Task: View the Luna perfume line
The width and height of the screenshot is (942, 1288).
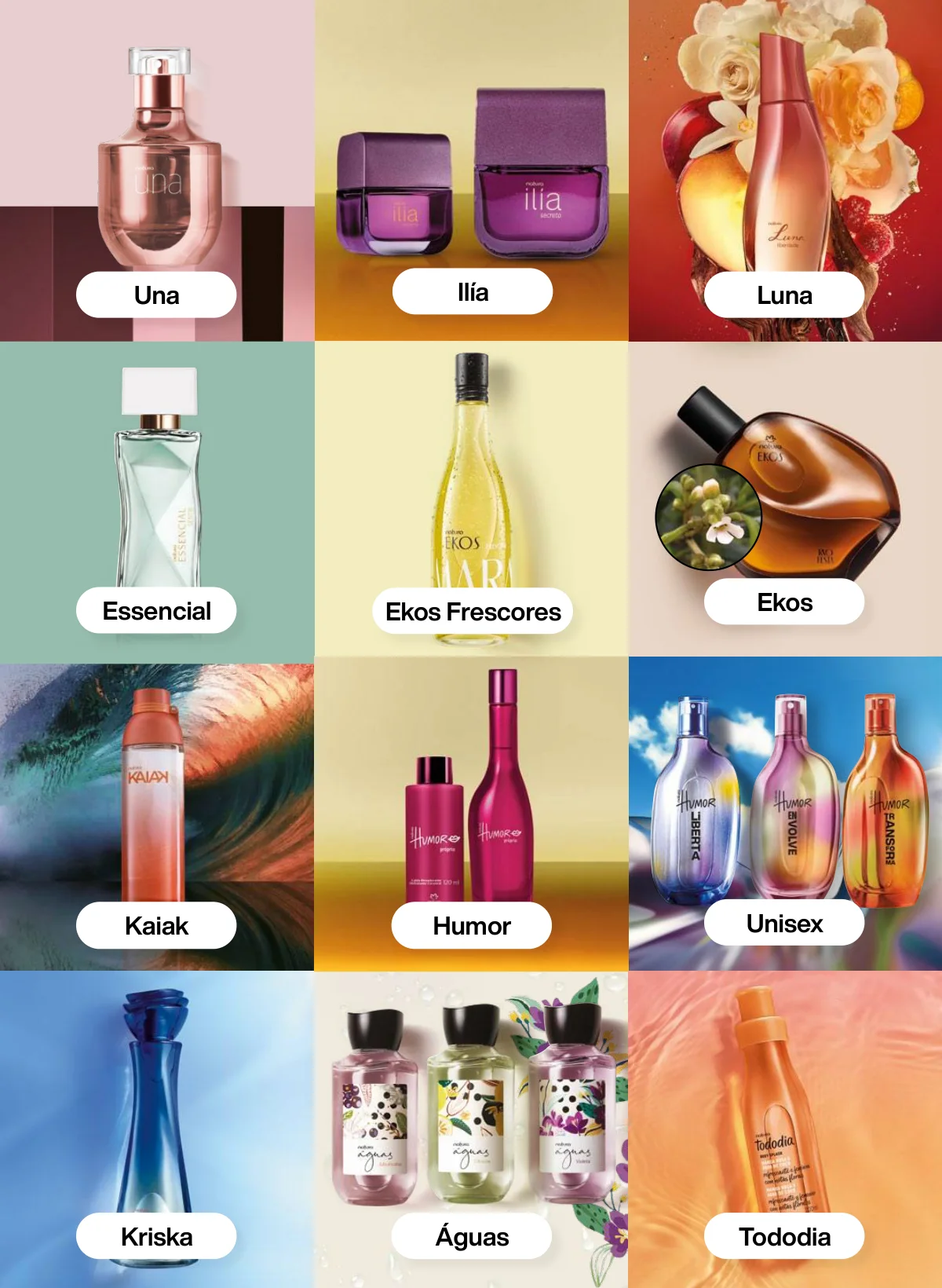Action: (x=784, y=295)
